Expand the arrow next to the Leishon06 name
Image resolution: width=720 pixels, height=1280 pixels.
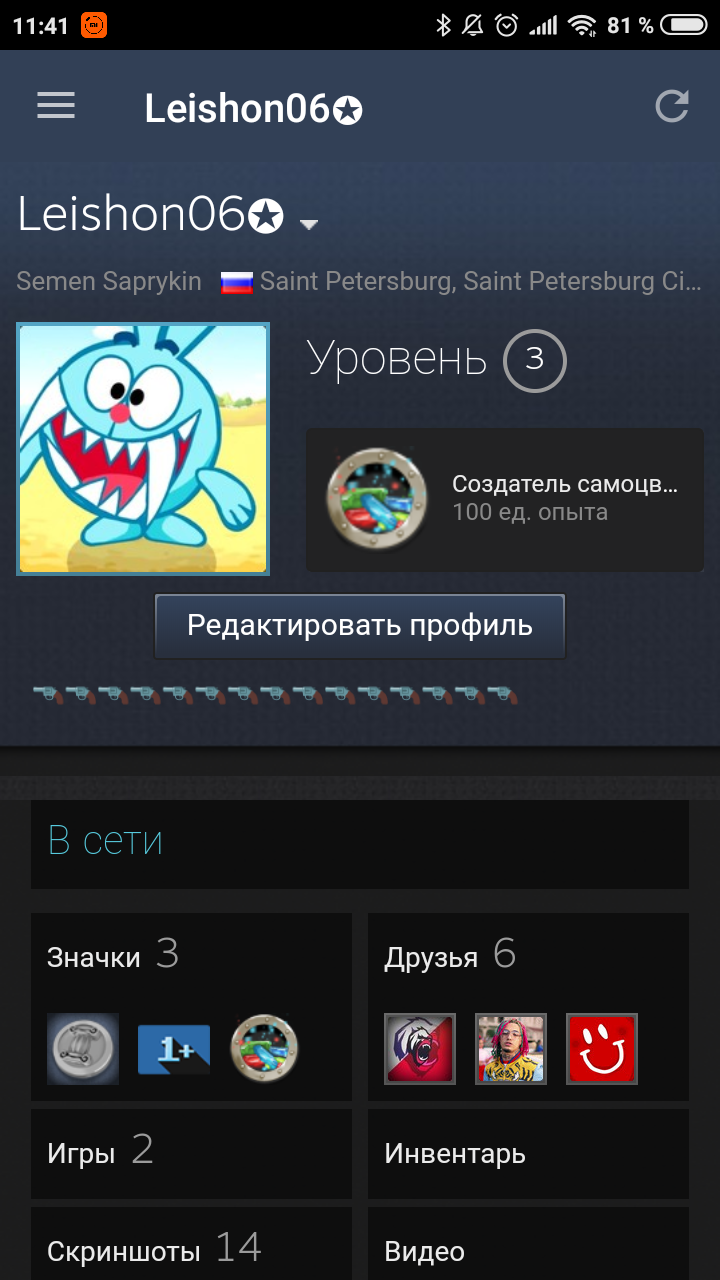click(309, 223)
